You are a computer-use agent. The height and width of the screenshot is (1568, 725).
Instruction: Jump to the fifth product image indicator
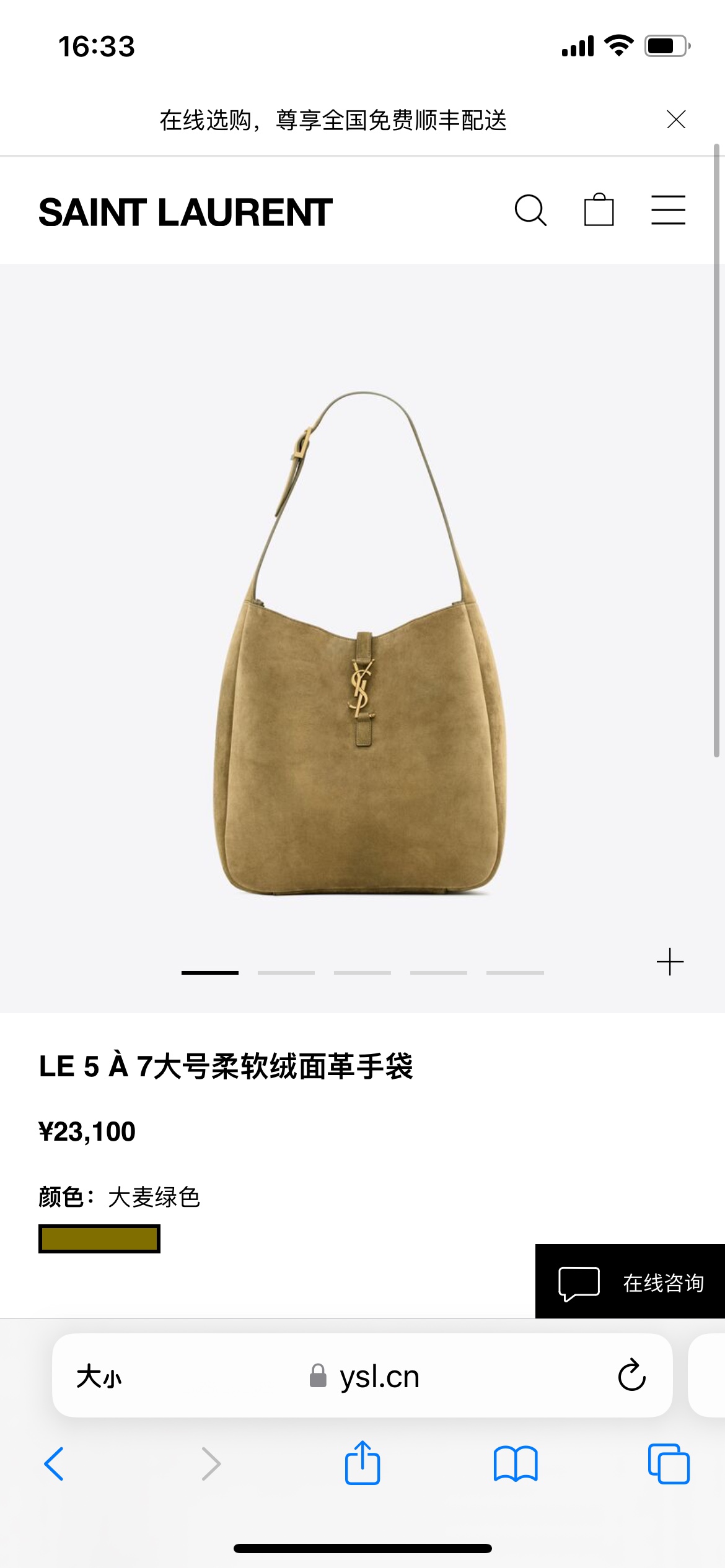click(x=515, y=973)
